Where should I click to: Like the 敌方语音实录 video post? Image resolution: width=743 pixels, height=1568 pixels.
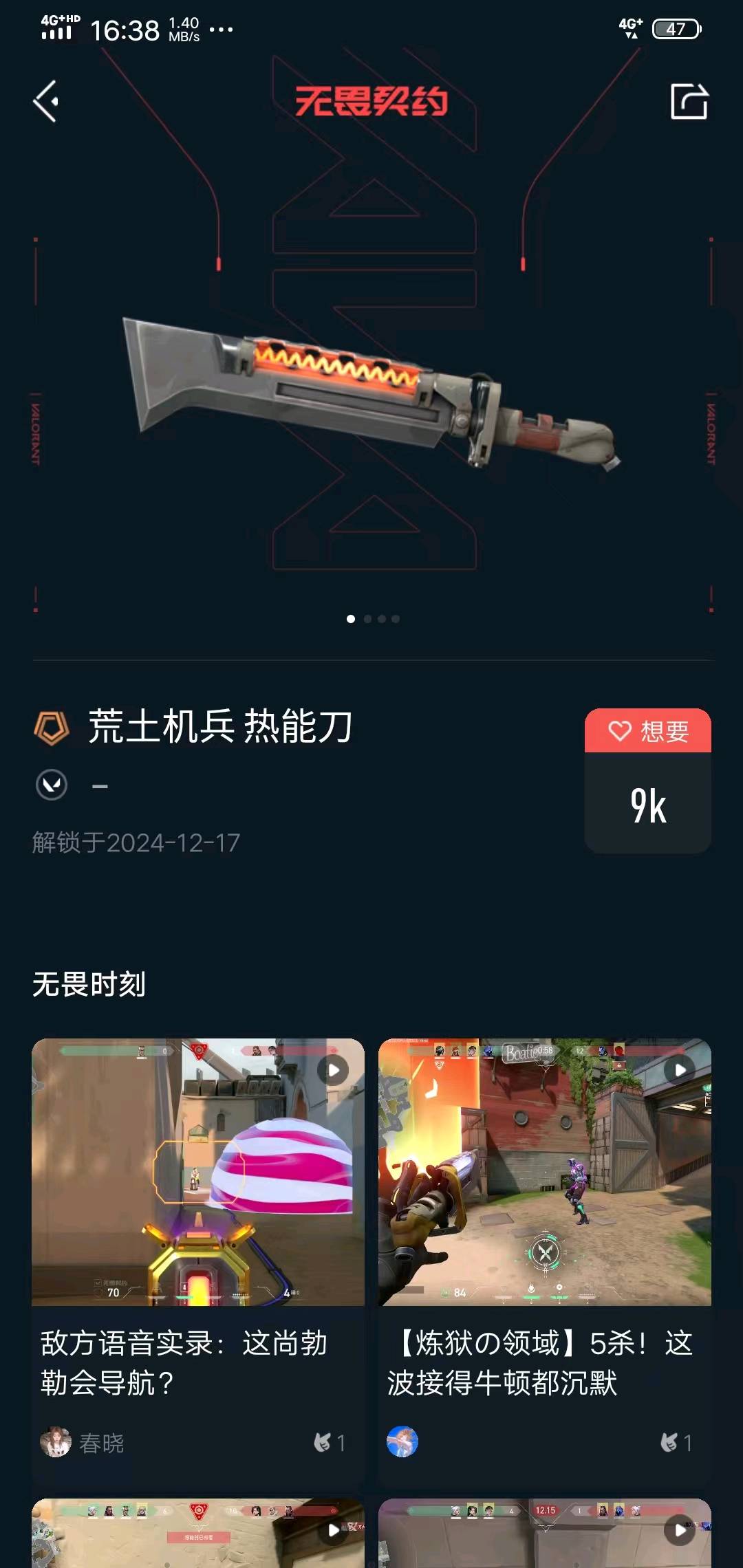(x=330, y=1442)
